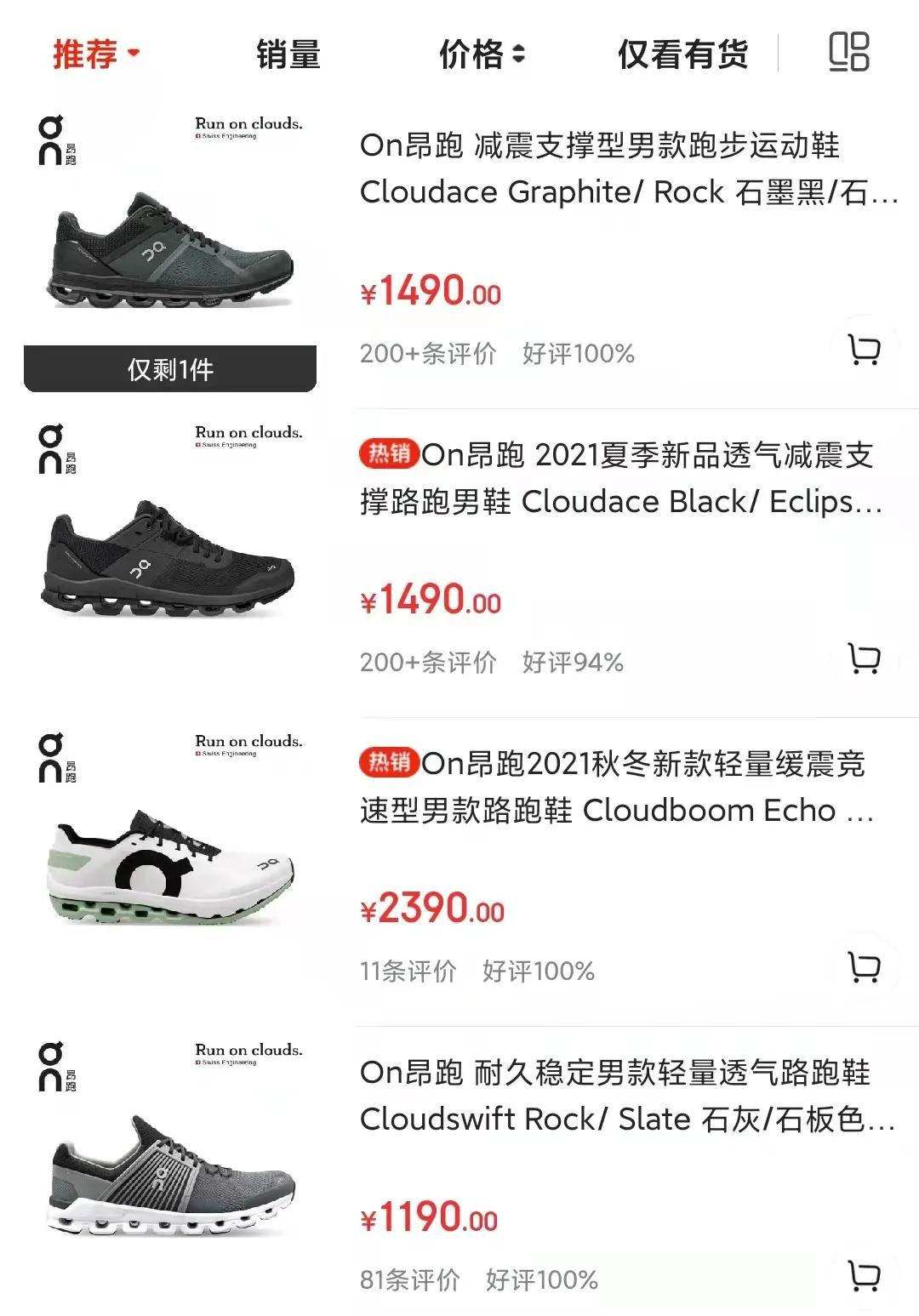Toggle the 仅看有货 in-stock filter
Image resolution: width=919 pixels, height=1316 pixels.
681,54
